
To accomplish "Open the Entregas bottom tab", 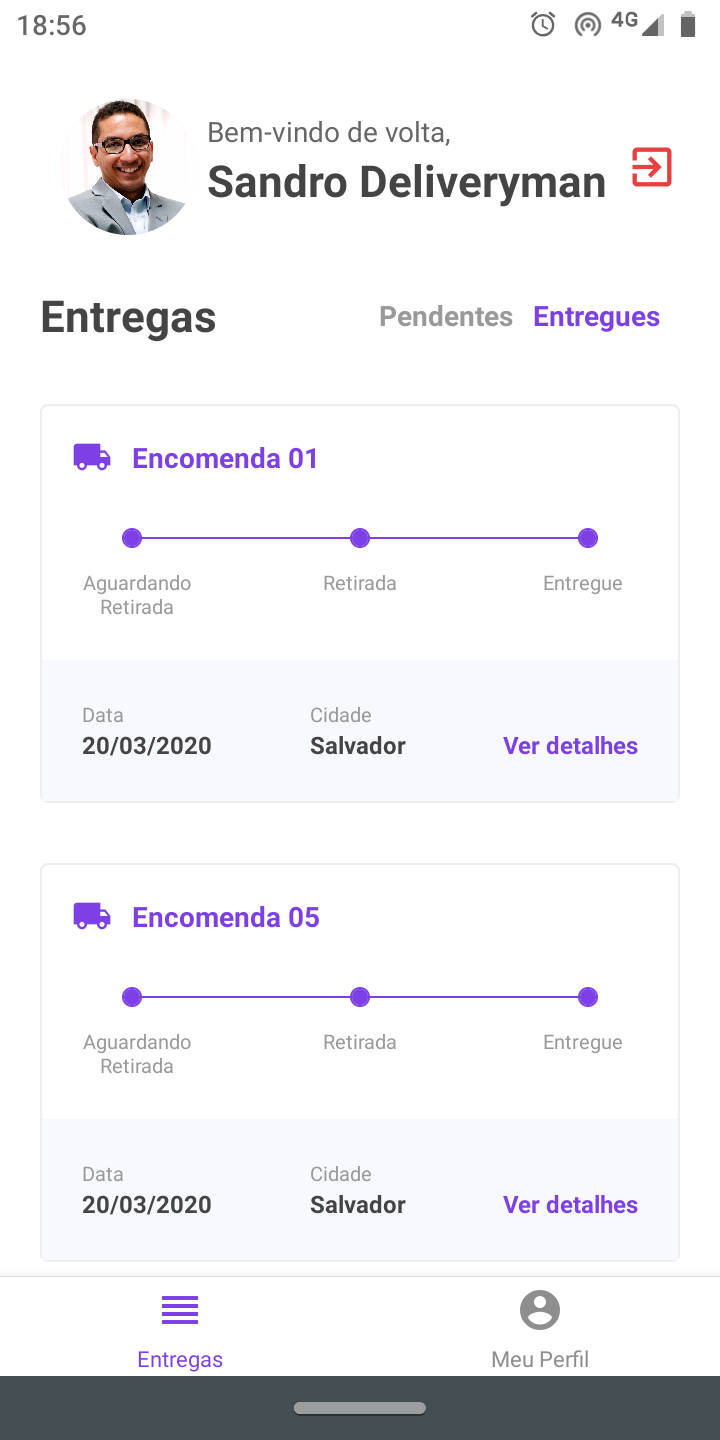I will click(180, 1329).
